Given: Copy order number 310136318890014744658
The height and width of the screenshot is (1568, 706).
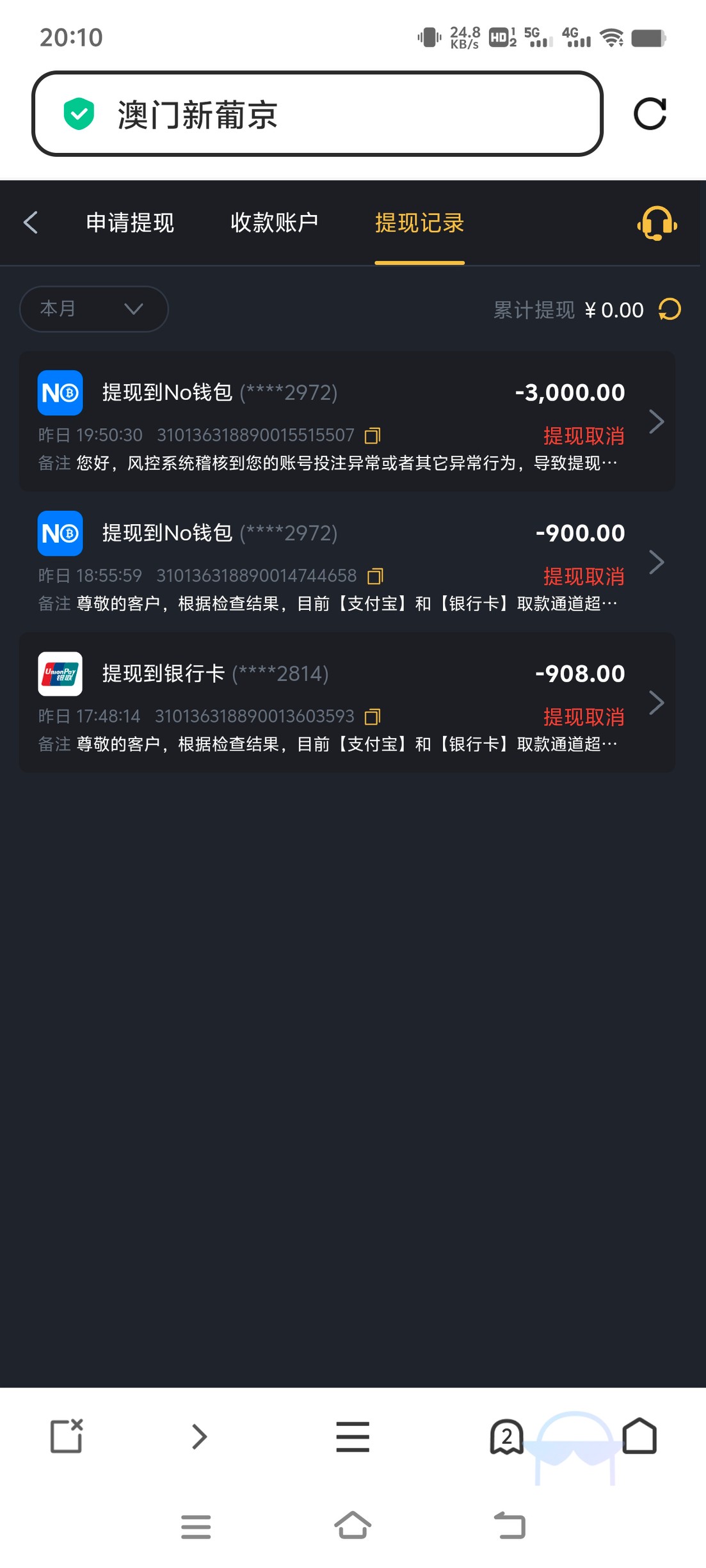Looking at the screenshot, I should [x=376, y=575].
